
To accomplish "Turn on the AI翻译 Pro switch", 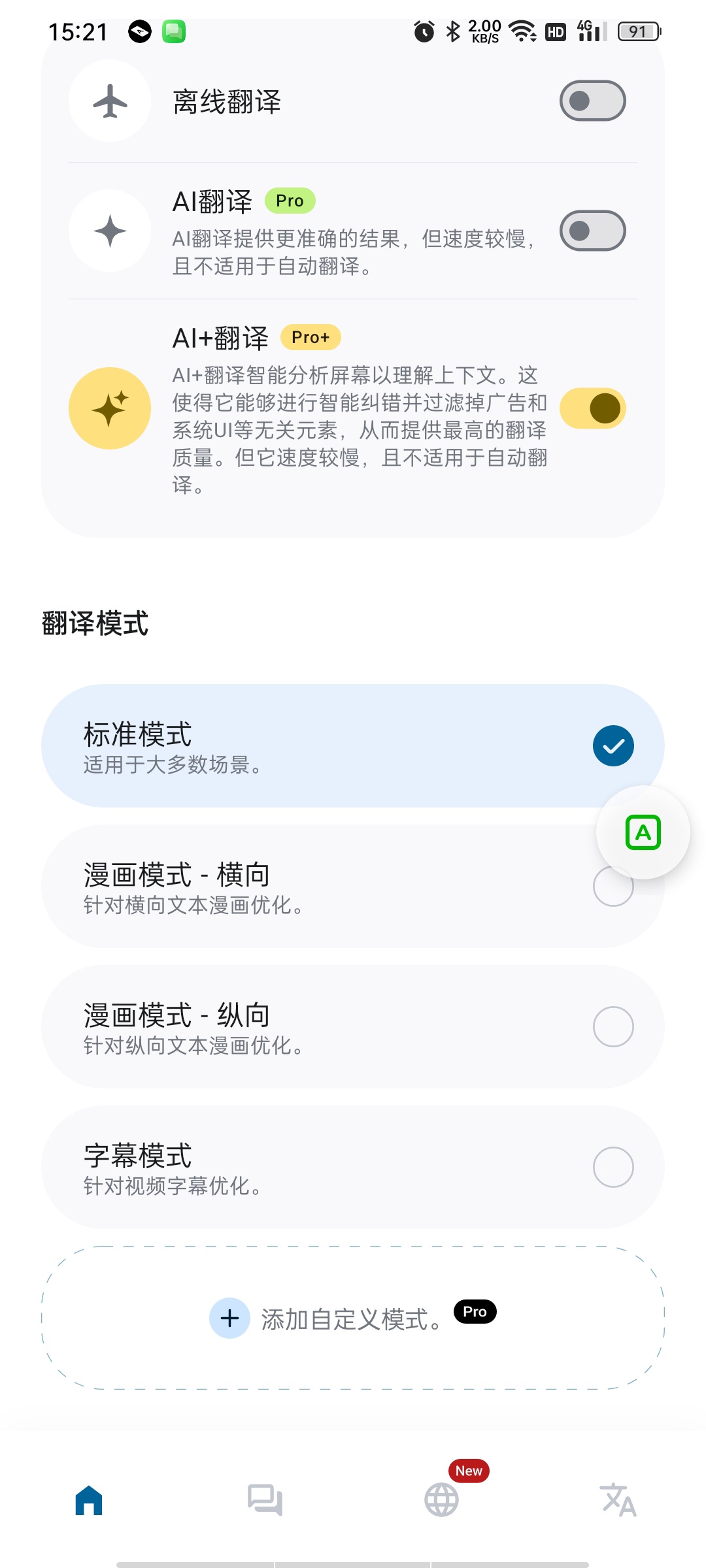I will 592,231.
